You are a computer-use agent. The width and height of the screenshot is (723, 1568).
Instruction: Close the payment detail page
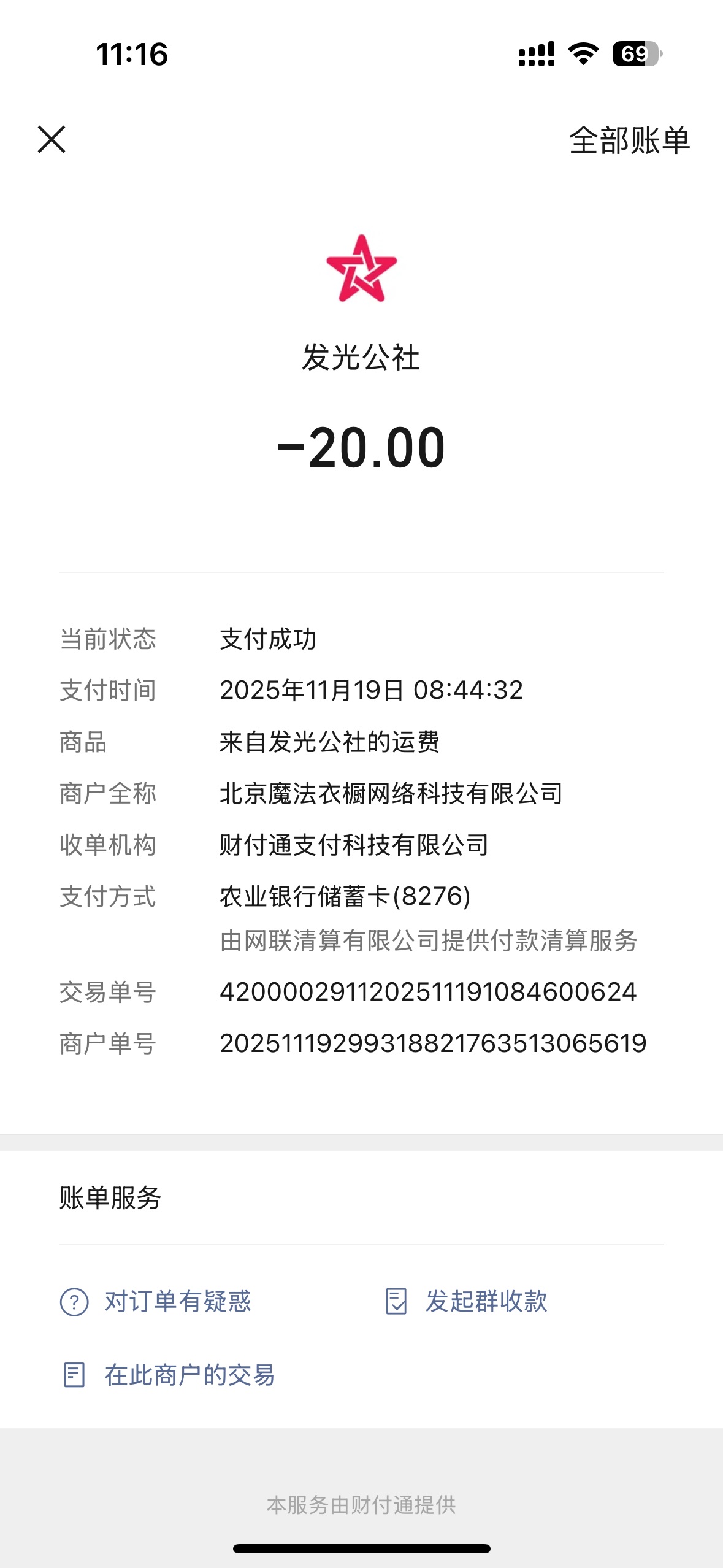[x=52, y=139]
